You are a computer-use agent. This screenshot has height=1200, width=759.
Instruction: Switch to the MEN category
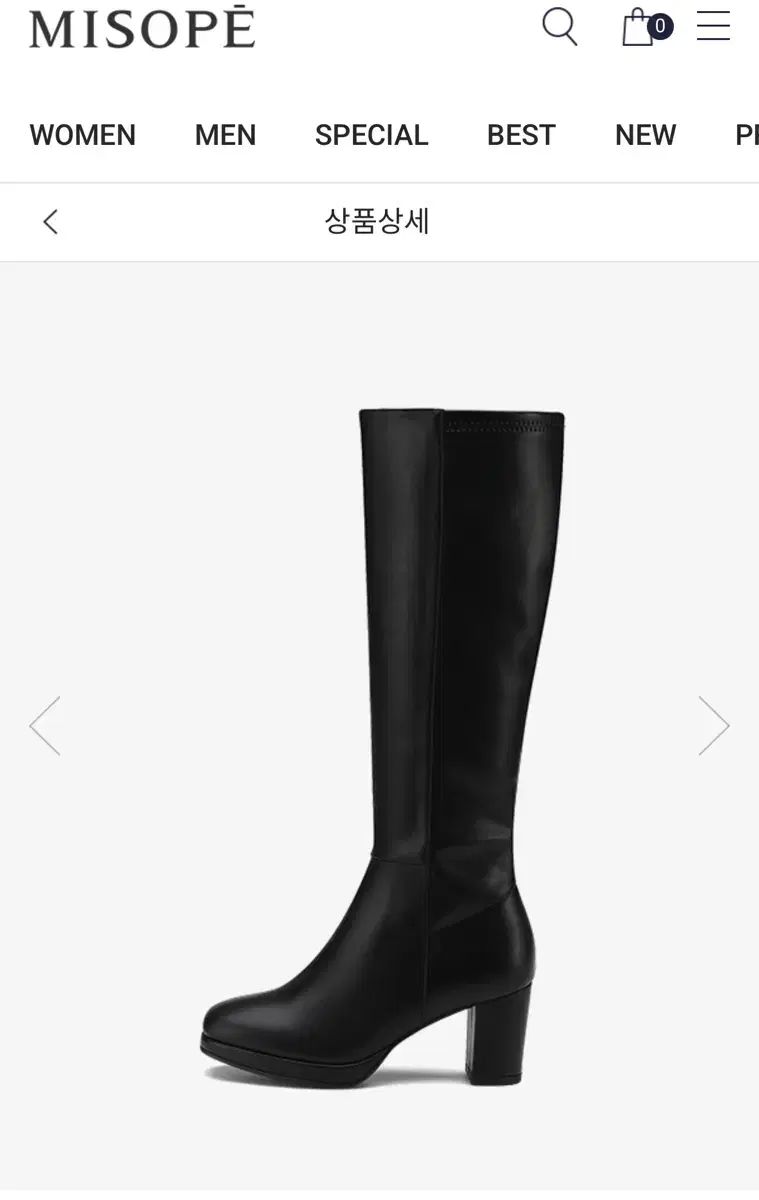pos(225,135)
